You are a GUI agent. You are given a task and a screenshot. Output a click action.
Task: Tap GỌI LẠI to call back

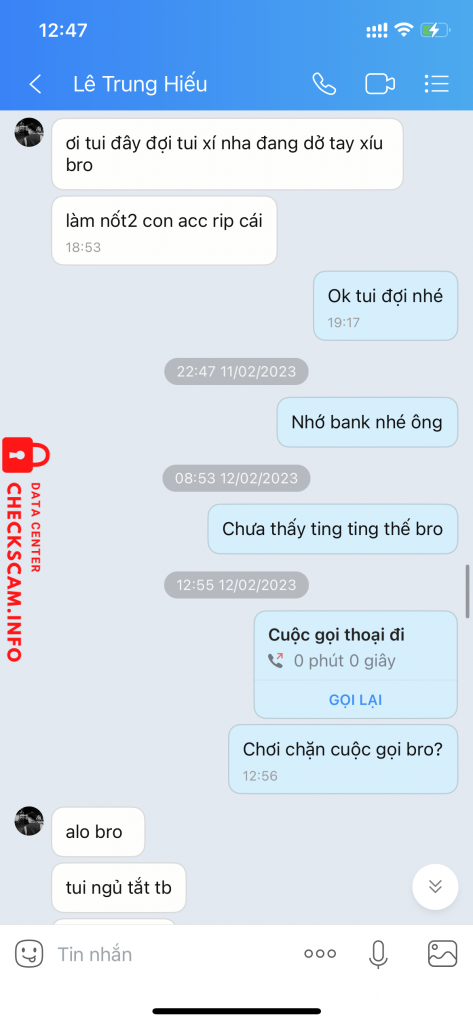[355, 700]
